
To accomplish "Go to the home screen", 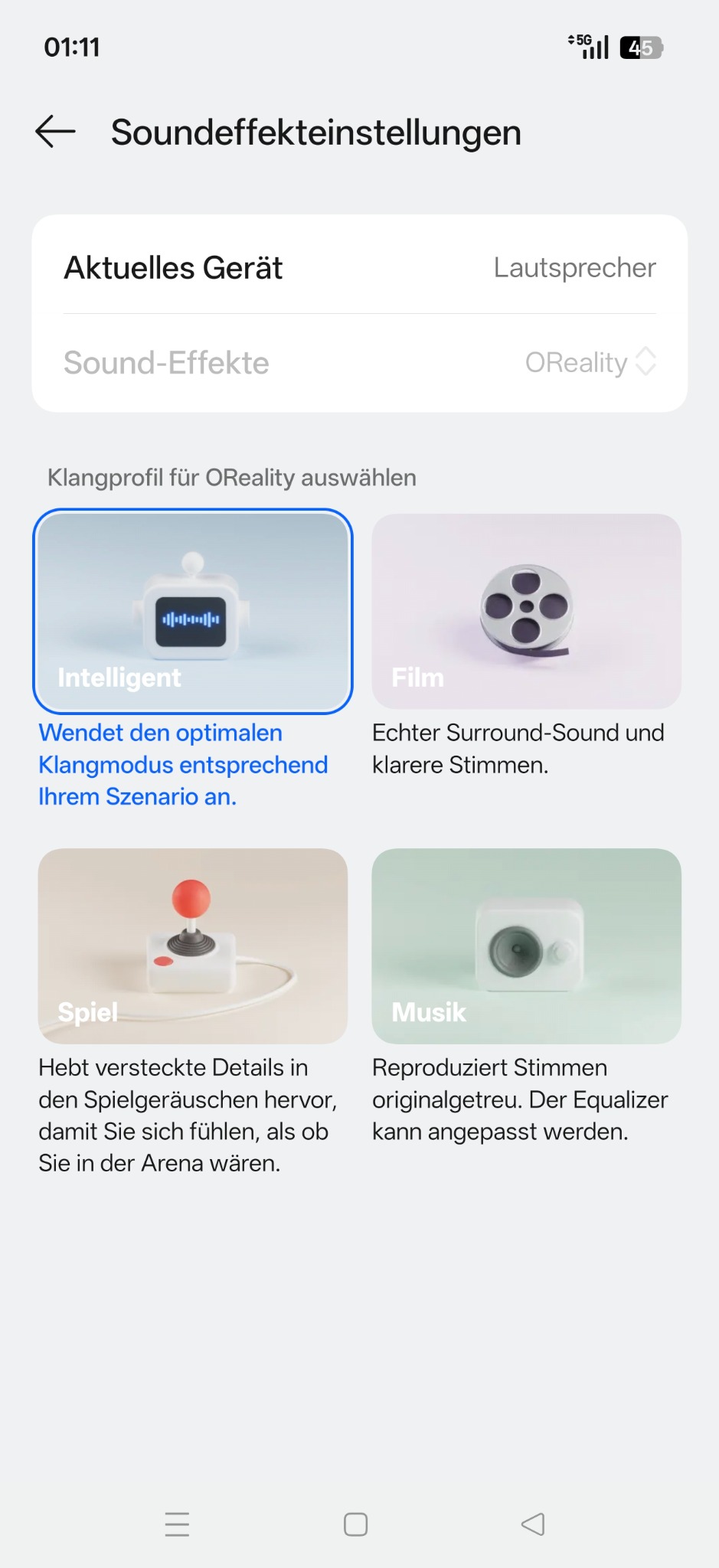I will pos(355,1524).
